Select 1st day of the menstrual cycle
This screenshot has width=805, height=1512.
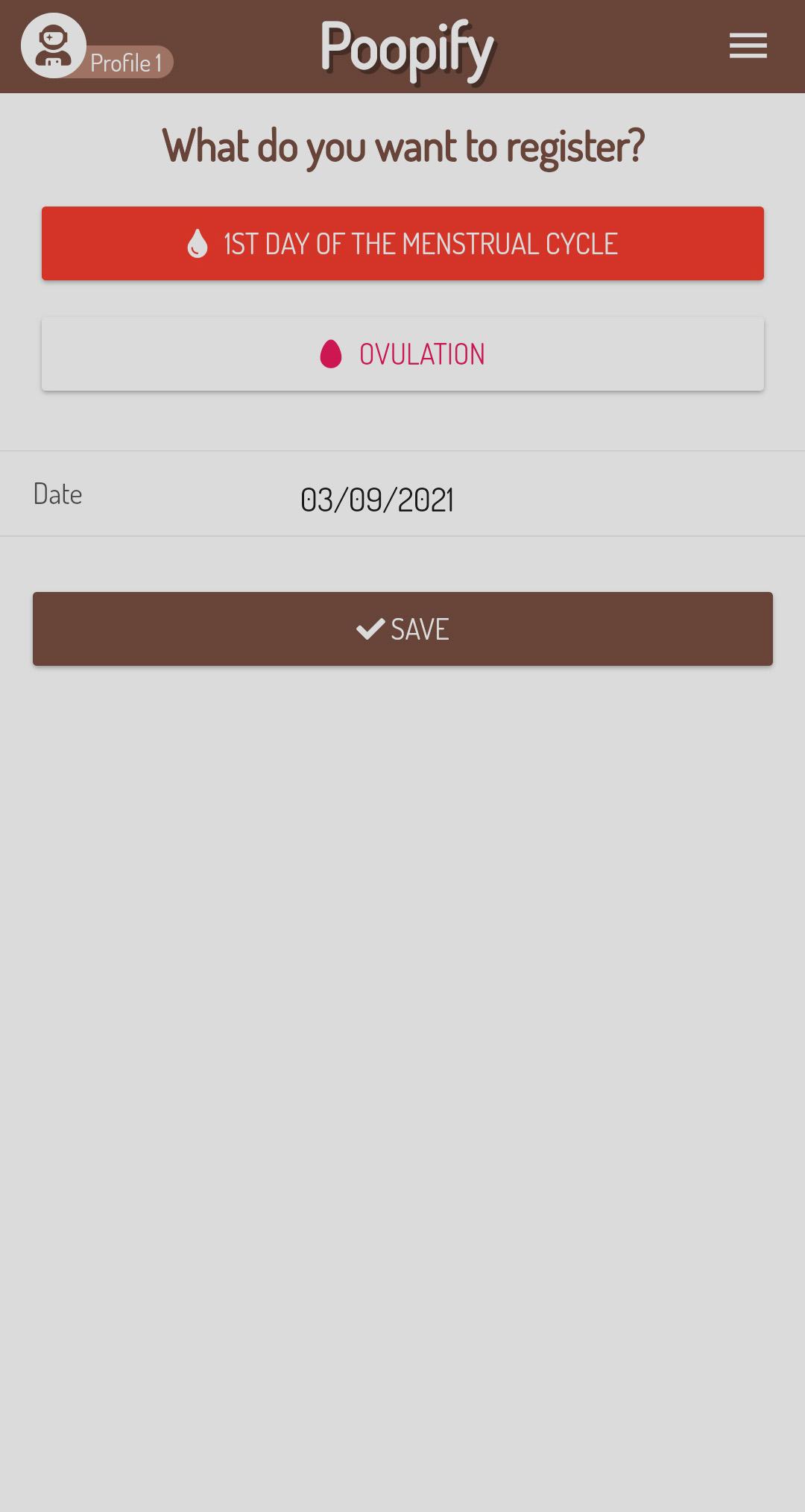click(402, 244)
